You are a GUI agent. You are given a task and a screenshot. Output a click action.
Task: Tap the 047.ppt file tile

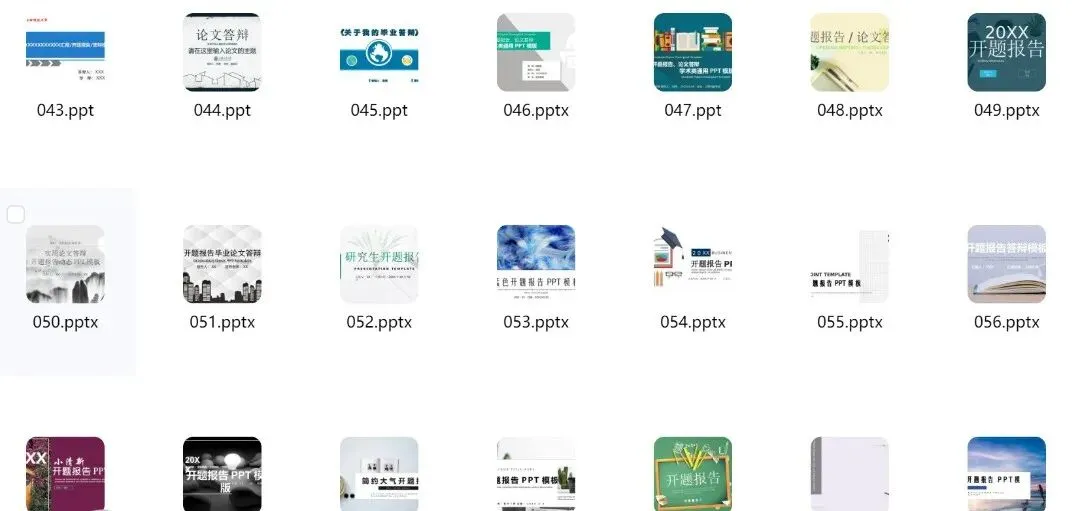(693, 52)
